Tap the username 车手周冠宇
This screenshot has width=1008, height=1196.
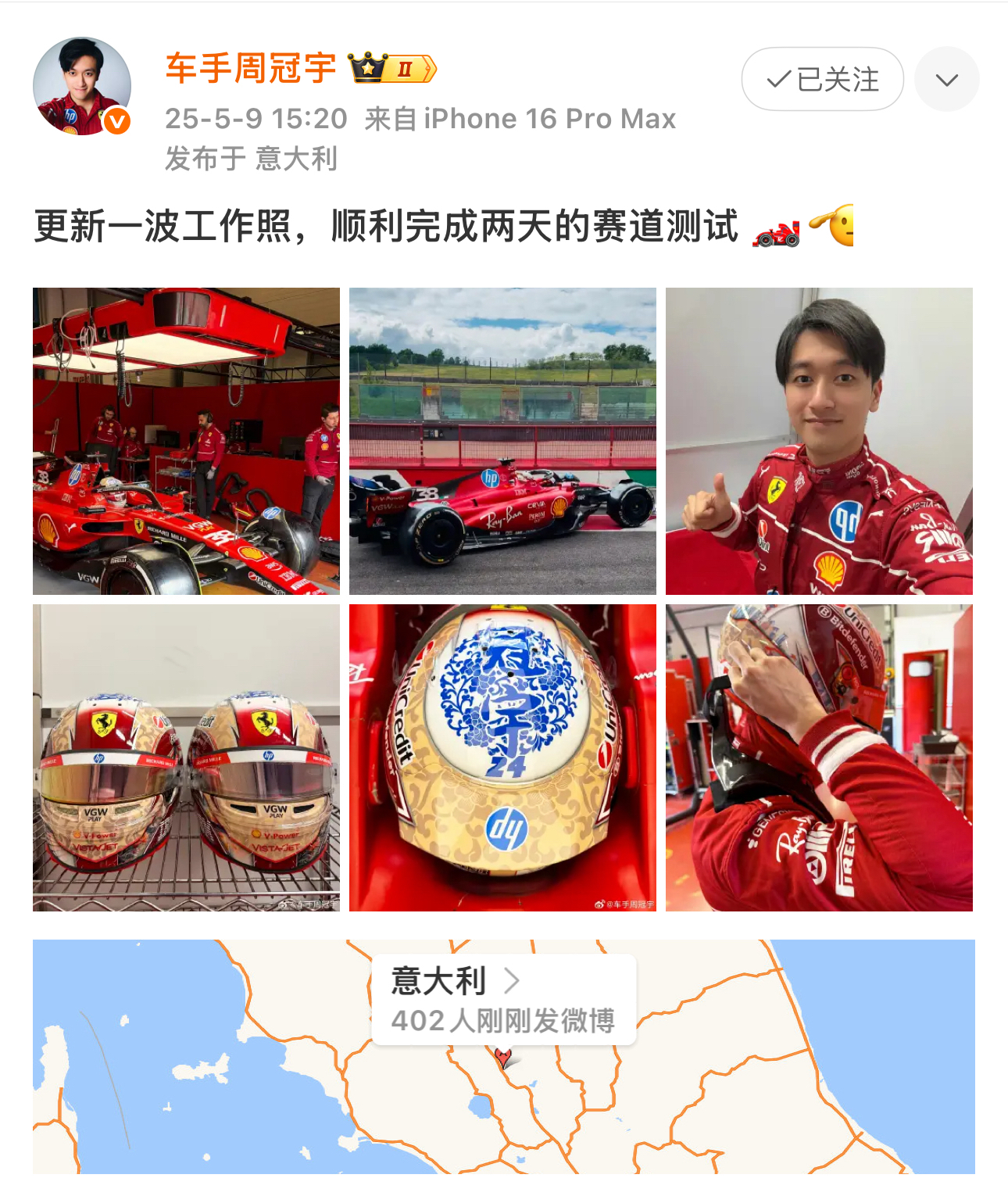pyautogui.click(x=251, y=69)
